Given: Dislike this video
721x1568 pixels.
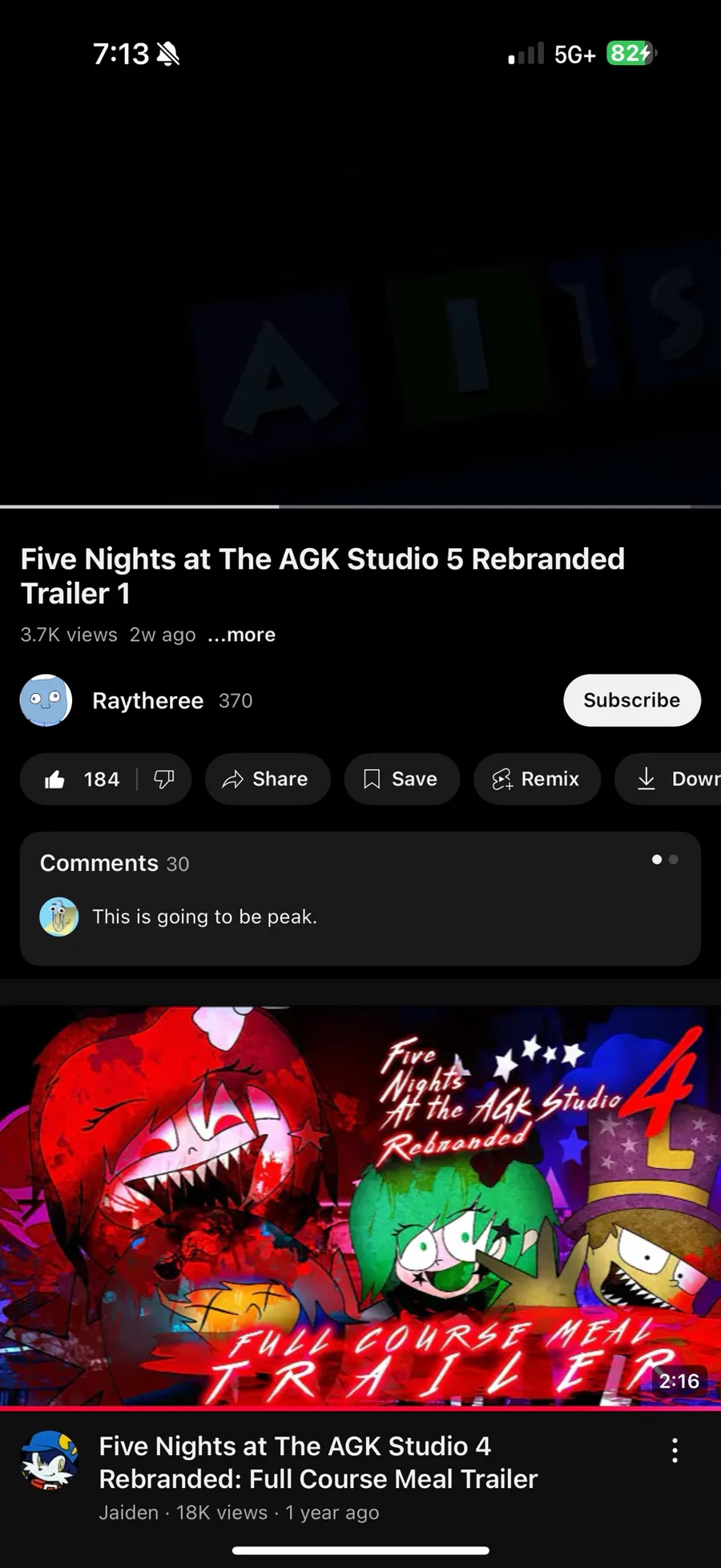Looking at the screenshot, I should (164, 779).
